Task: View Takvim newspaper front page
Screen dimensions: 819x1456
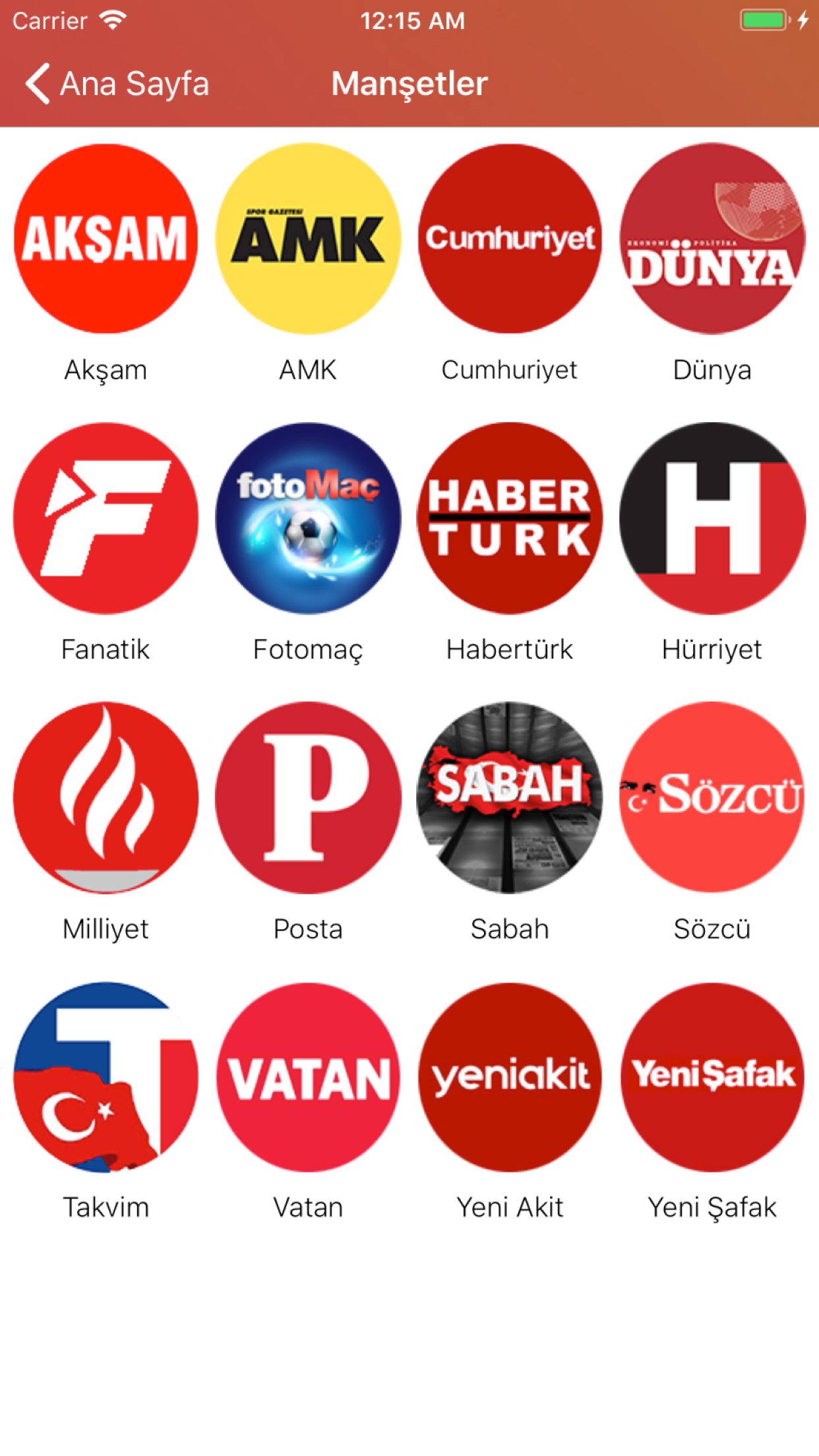Action: pyautogui.click(x=106, y=1077)
